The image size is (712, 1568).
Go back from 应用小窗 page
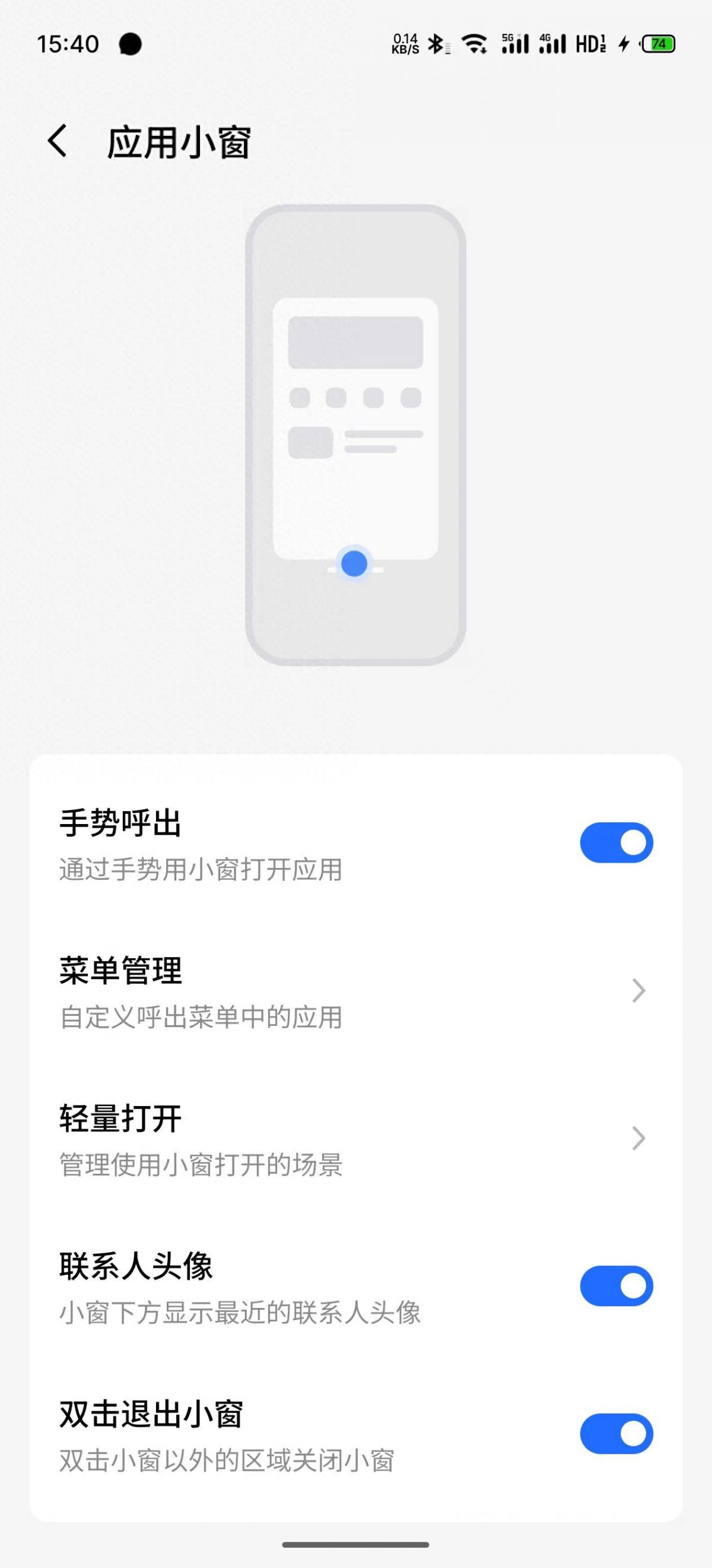click(57, 141)
